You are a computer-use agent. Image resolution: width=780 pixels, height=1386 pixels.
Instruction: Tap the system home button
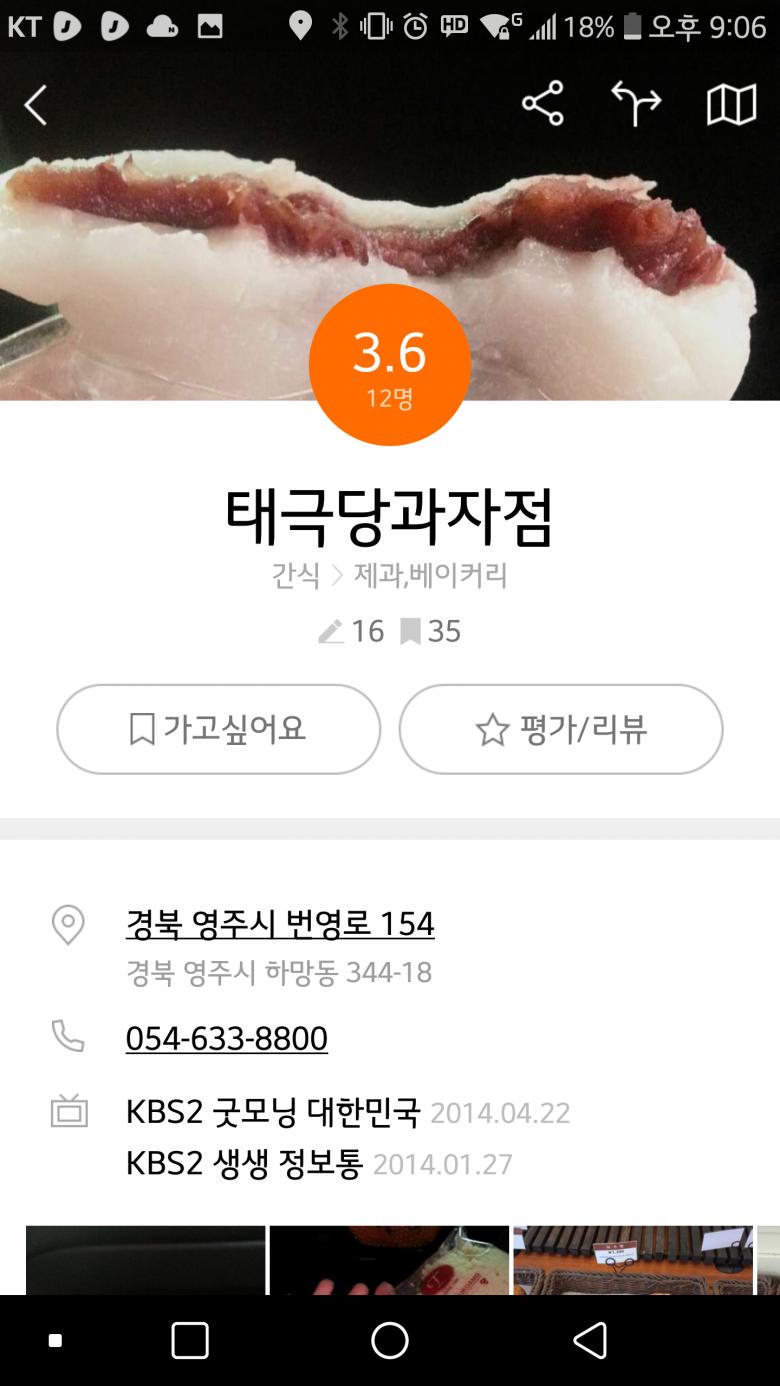pos(390,1340)
